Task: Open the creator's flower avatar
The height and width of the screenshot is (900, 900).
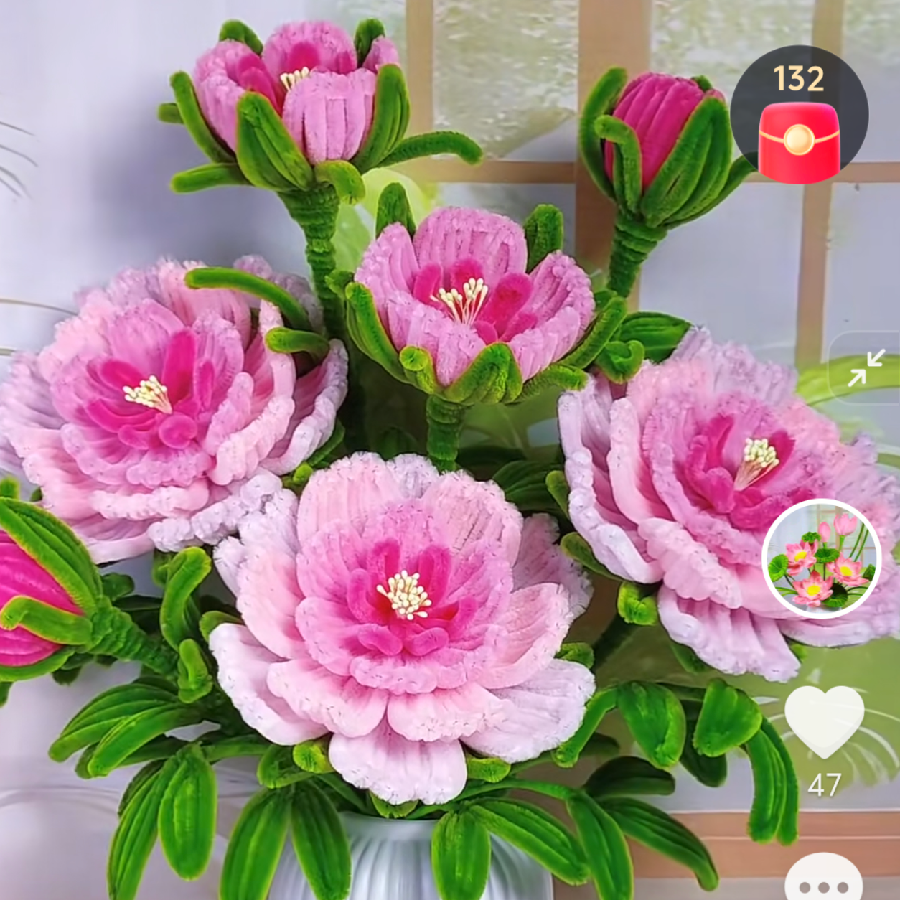Action: point(821,558)
